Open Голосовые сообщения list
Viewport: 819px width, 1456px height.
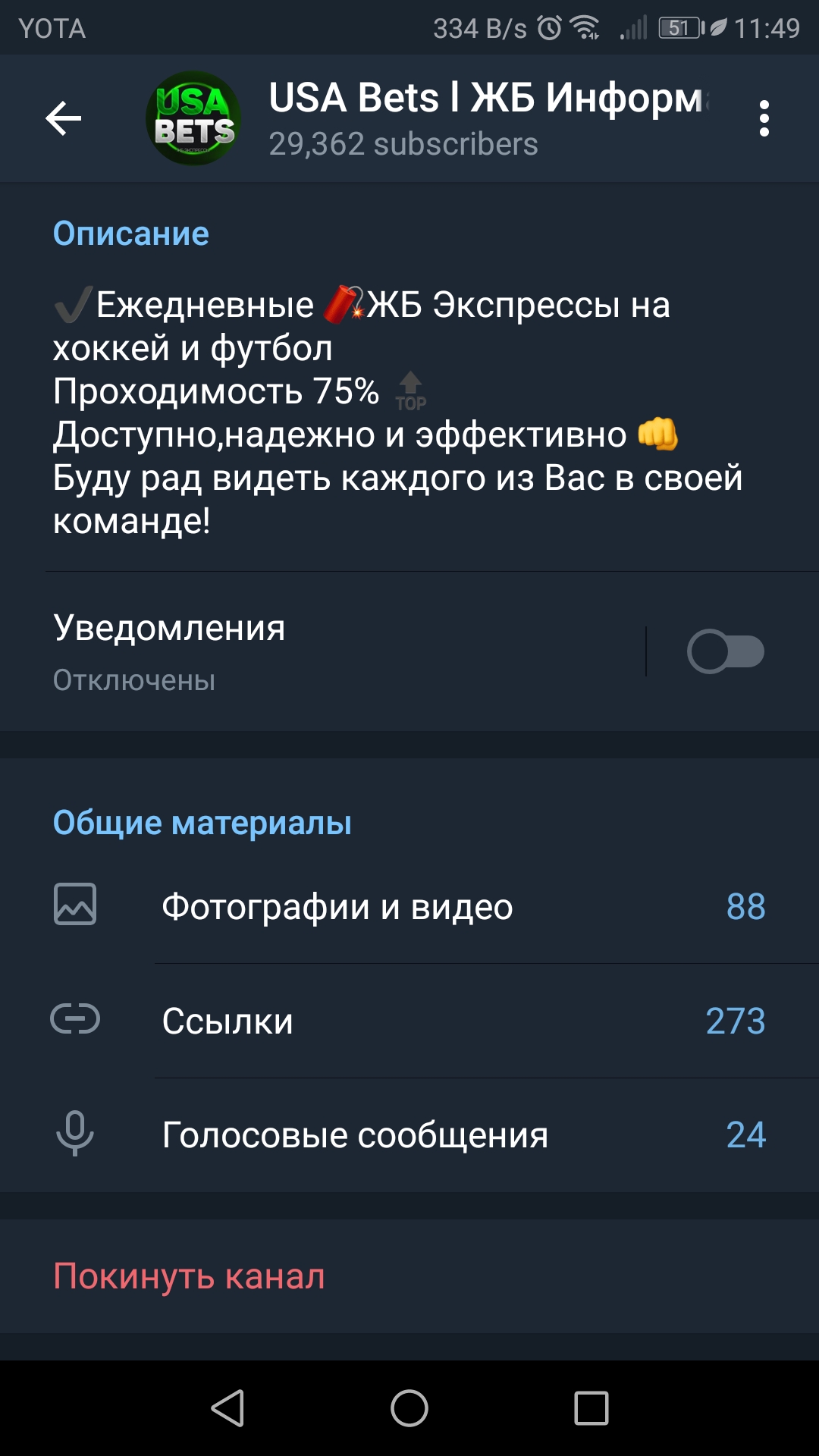[409, 1135]
